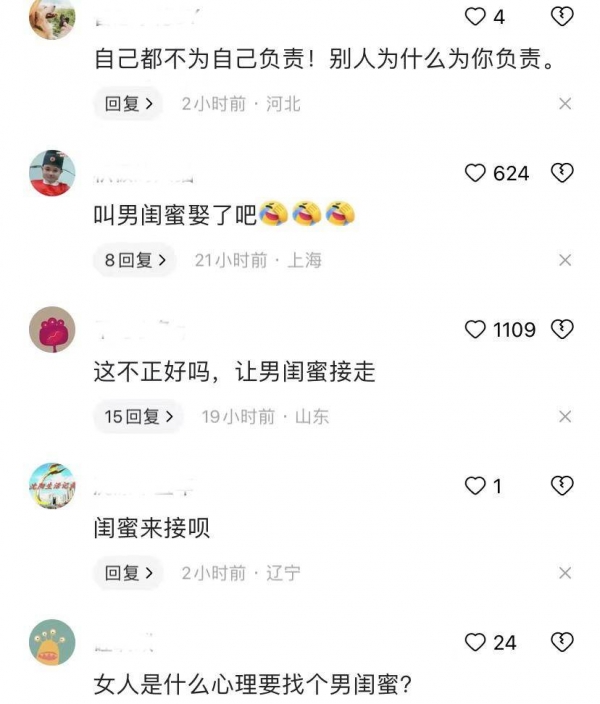Dislike the comment with 24 likes

tap(563, 642)
